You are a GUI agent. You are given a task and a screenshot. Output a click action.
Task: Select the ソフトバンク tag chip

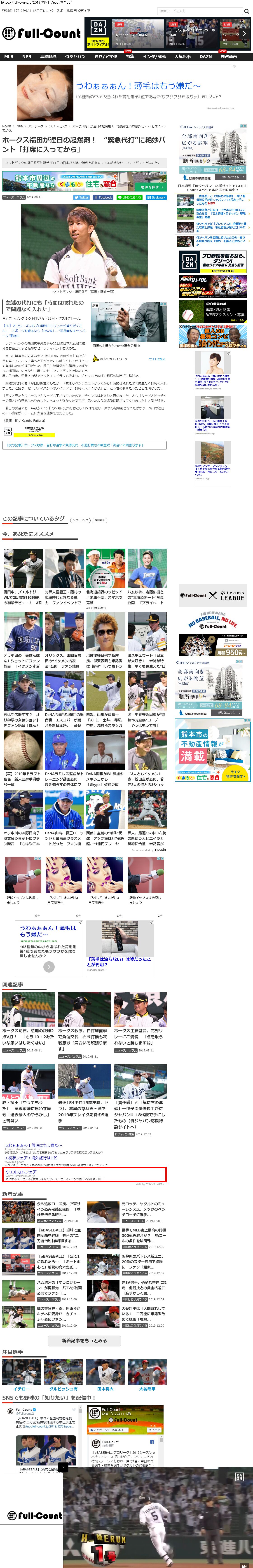pyautogui.click(x=80, y=520)
